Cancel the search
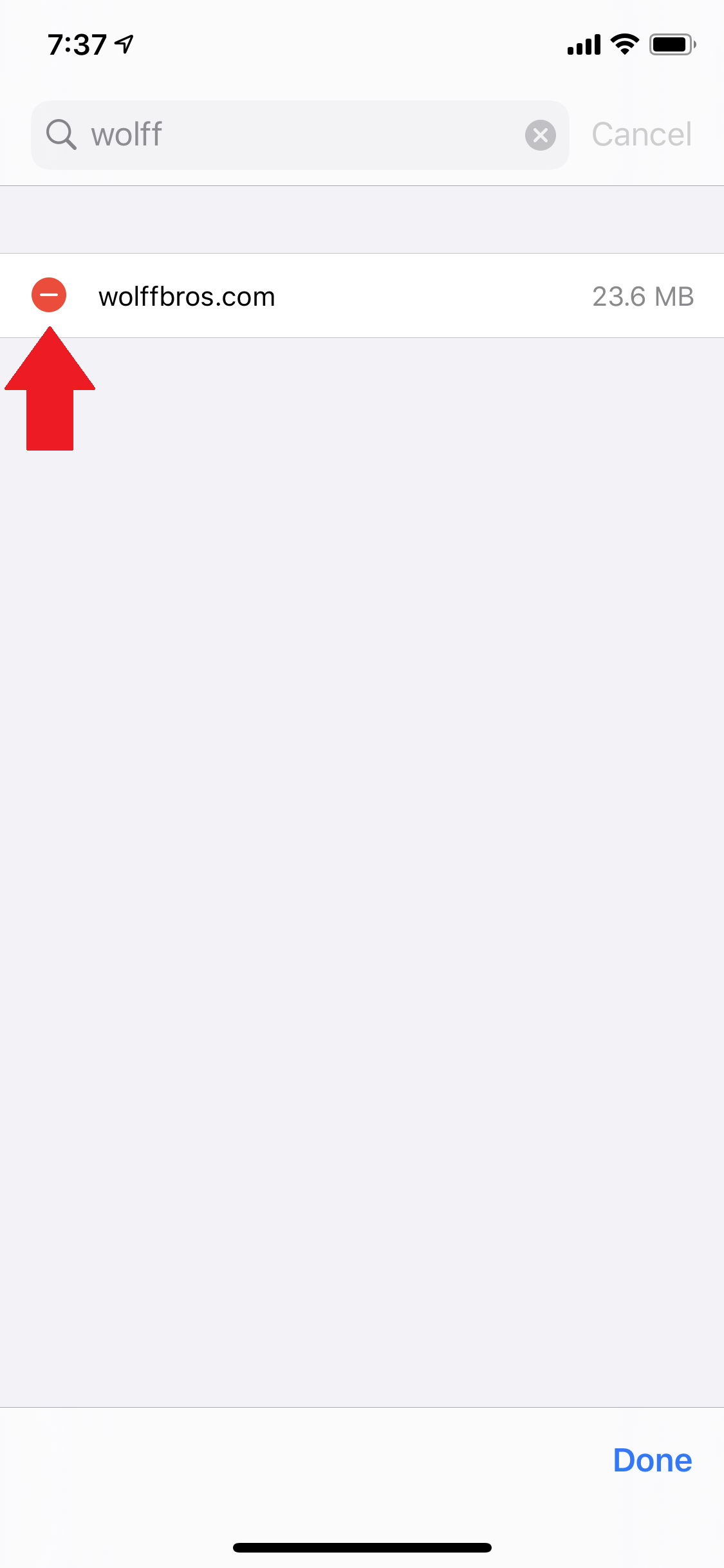 (642, 135)
